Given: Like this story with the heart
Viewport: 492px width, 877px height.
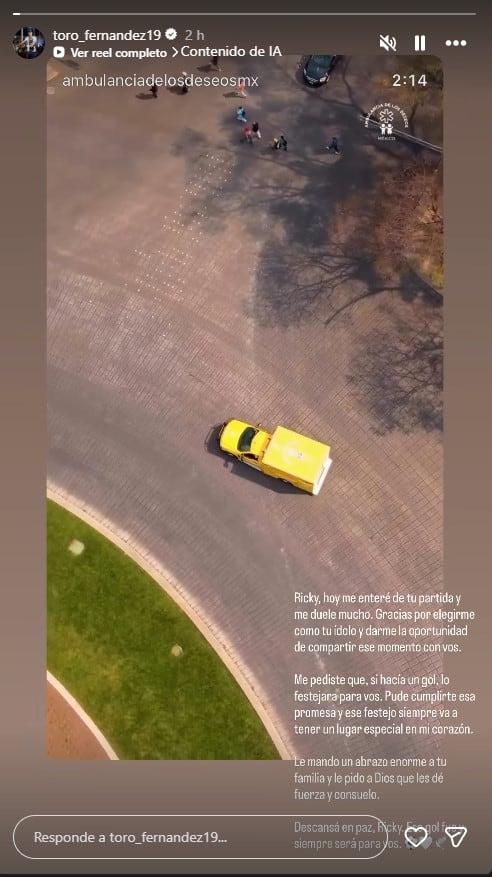Looking at the screenshot, I should (415, 837).
